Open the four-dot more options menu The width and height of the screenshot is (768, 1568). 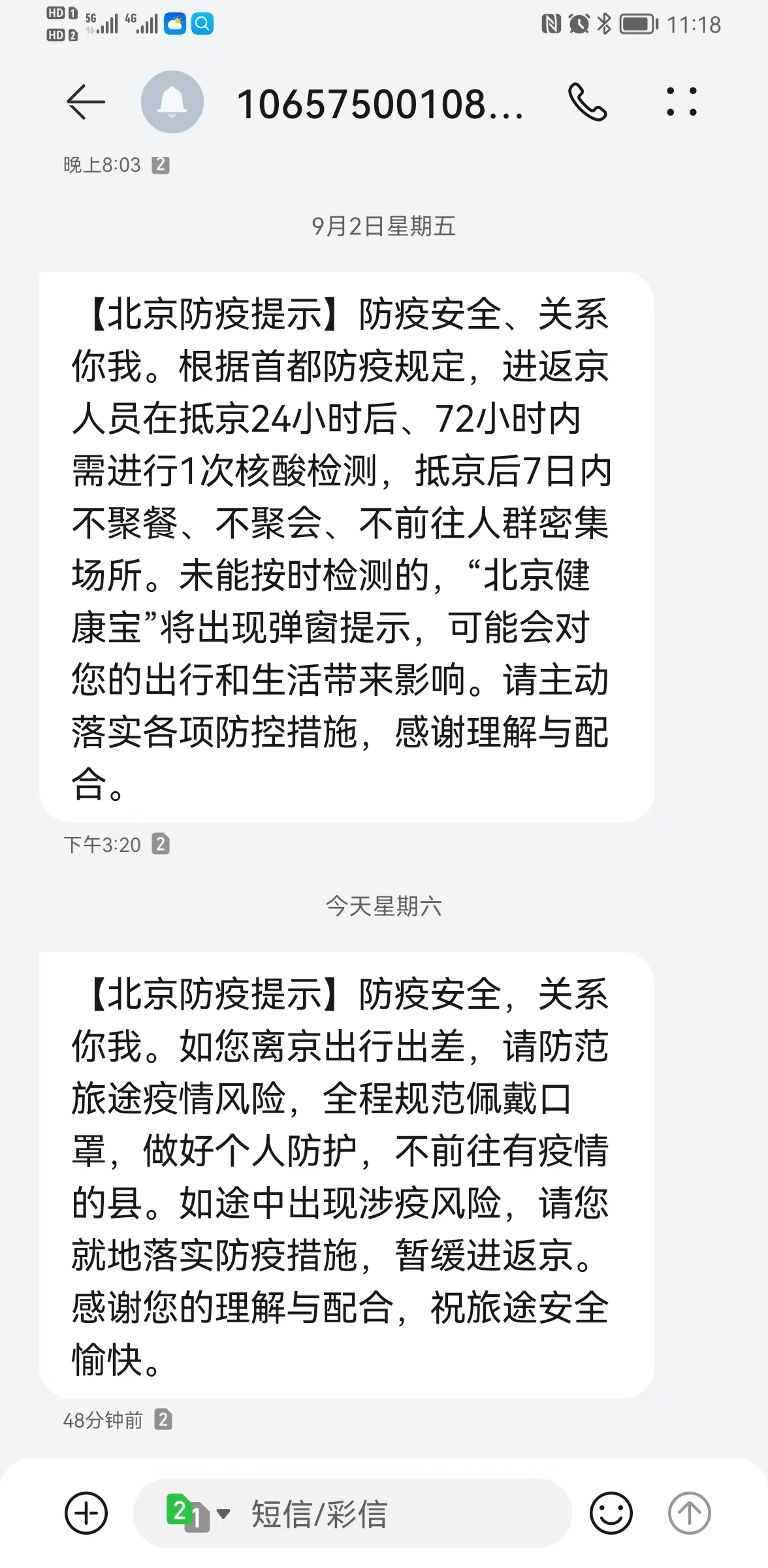point(682,103)
